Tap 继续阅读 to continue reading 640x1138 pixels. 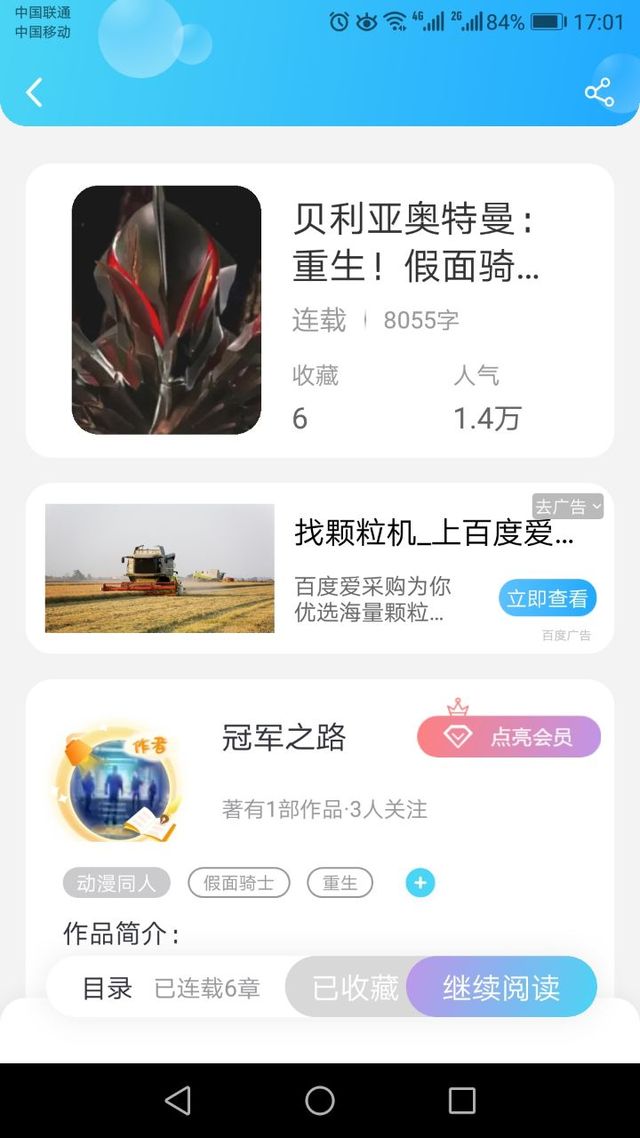click(501, 988)
